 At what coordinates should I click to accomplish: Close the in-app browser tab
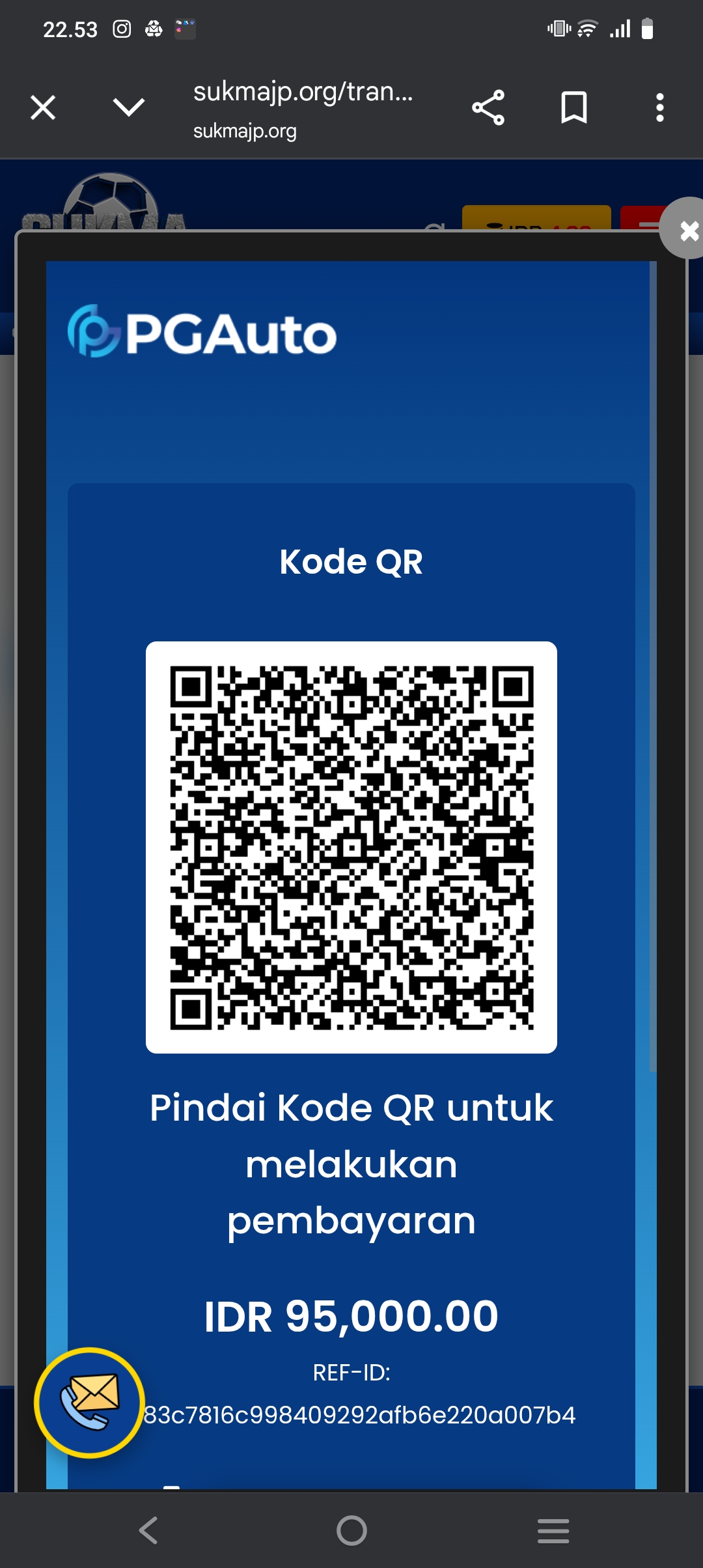click(43, 107)
